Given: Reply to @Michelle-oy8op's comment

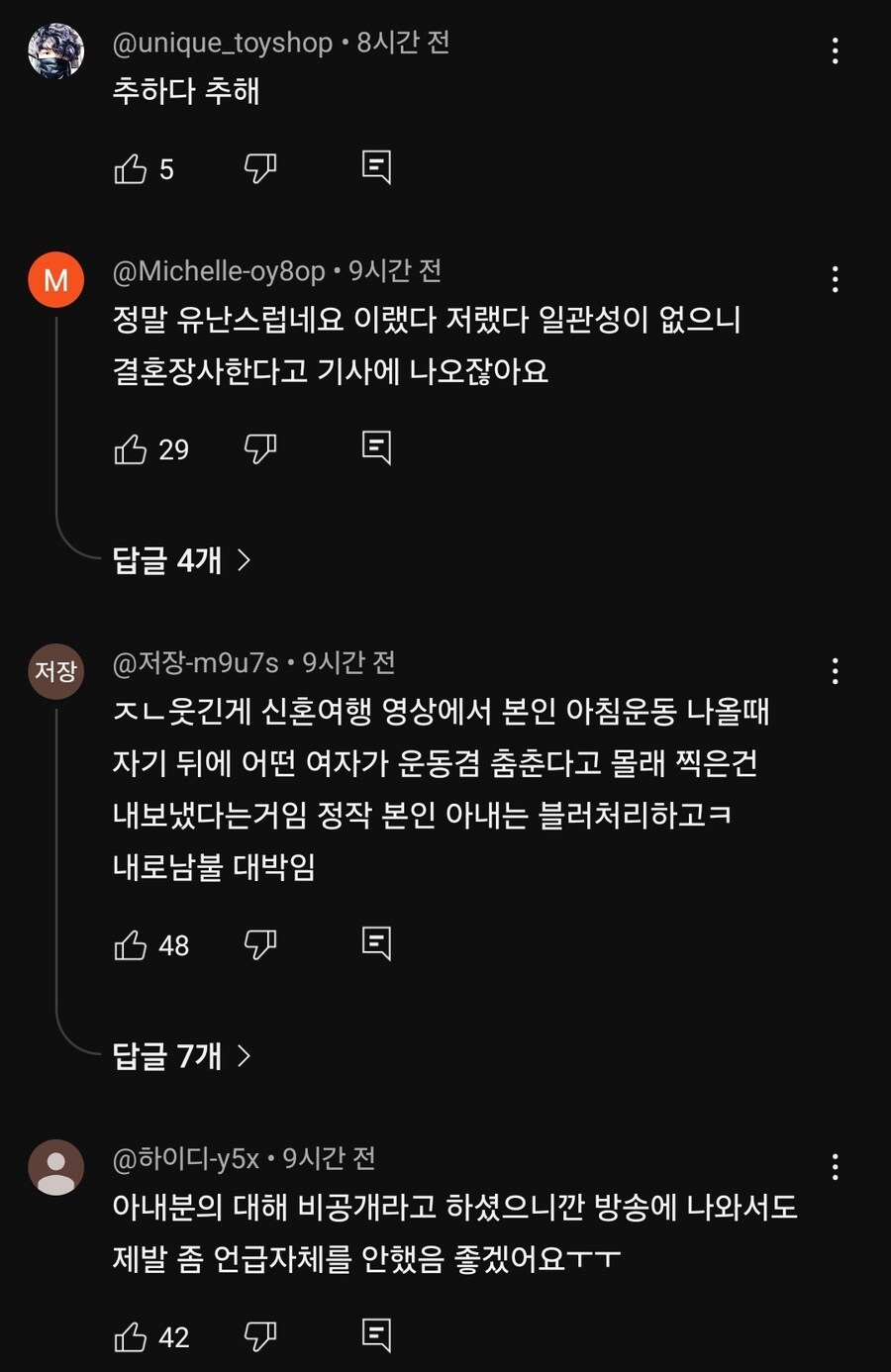Looking at the screenshot, I should pos(376,448).
